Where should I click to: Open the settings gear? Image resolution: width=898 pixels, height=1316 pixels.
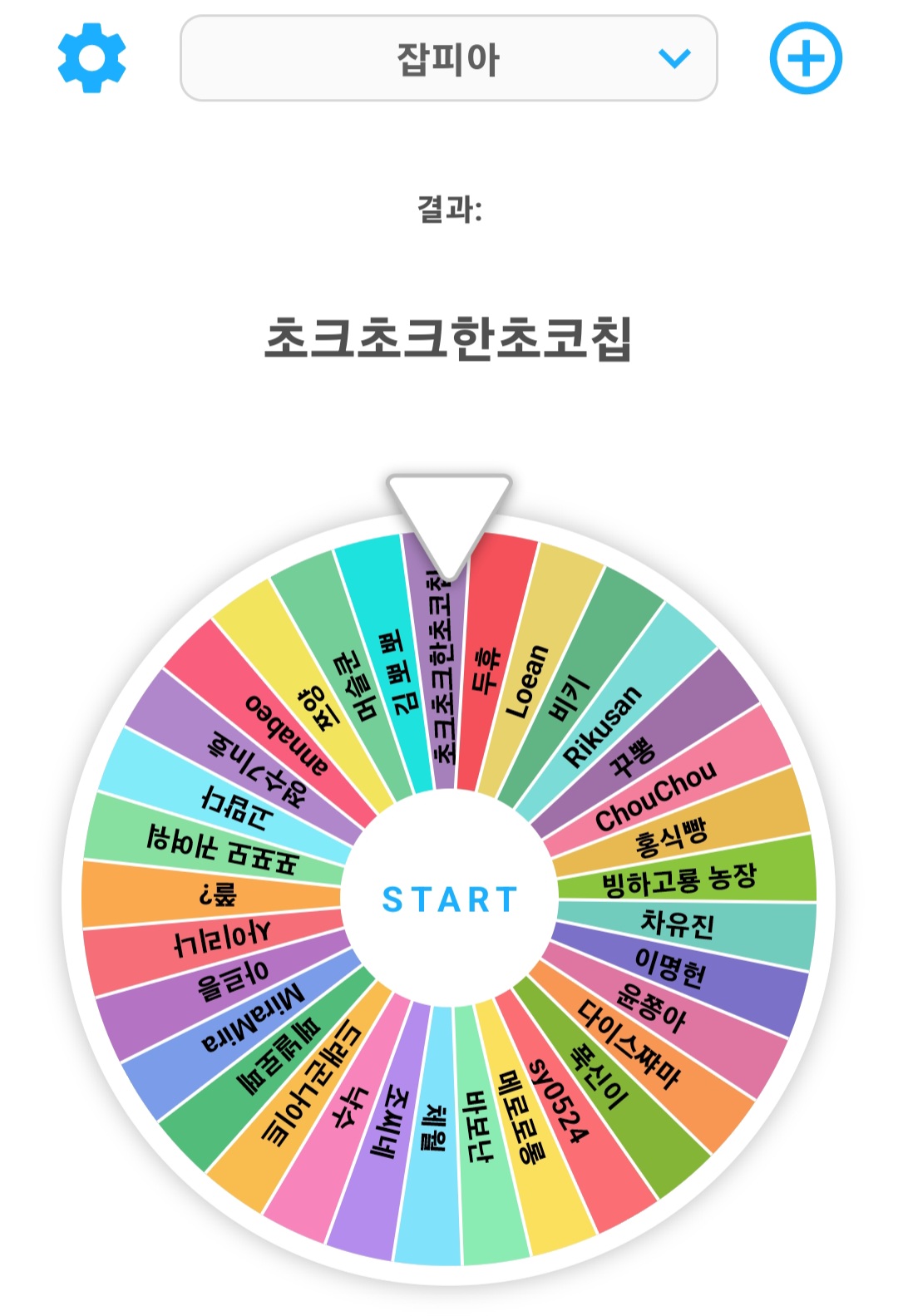(91, 58)
